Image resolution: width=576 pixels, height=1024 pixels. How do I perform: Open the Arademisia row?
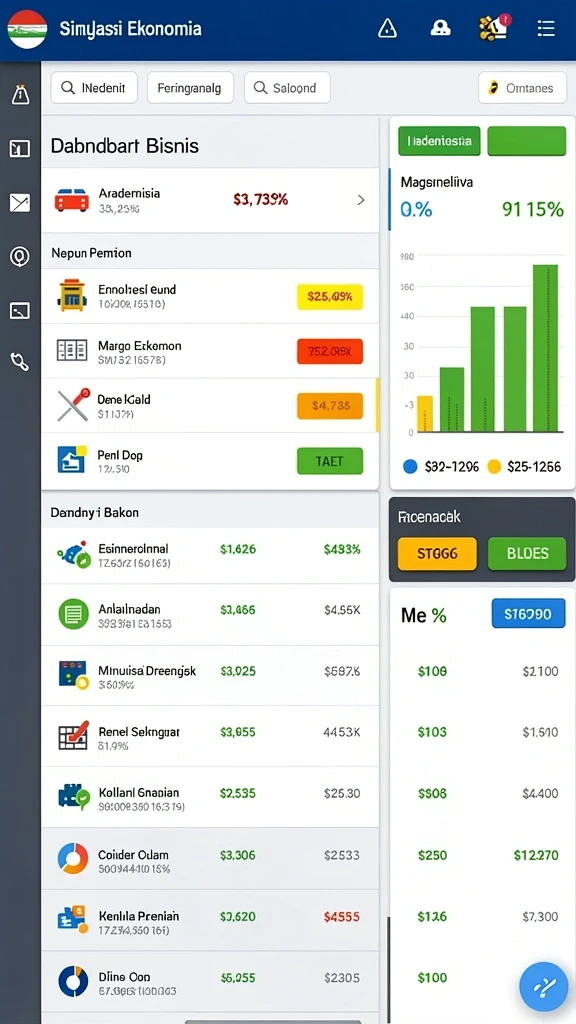click(x=210, y=200)
